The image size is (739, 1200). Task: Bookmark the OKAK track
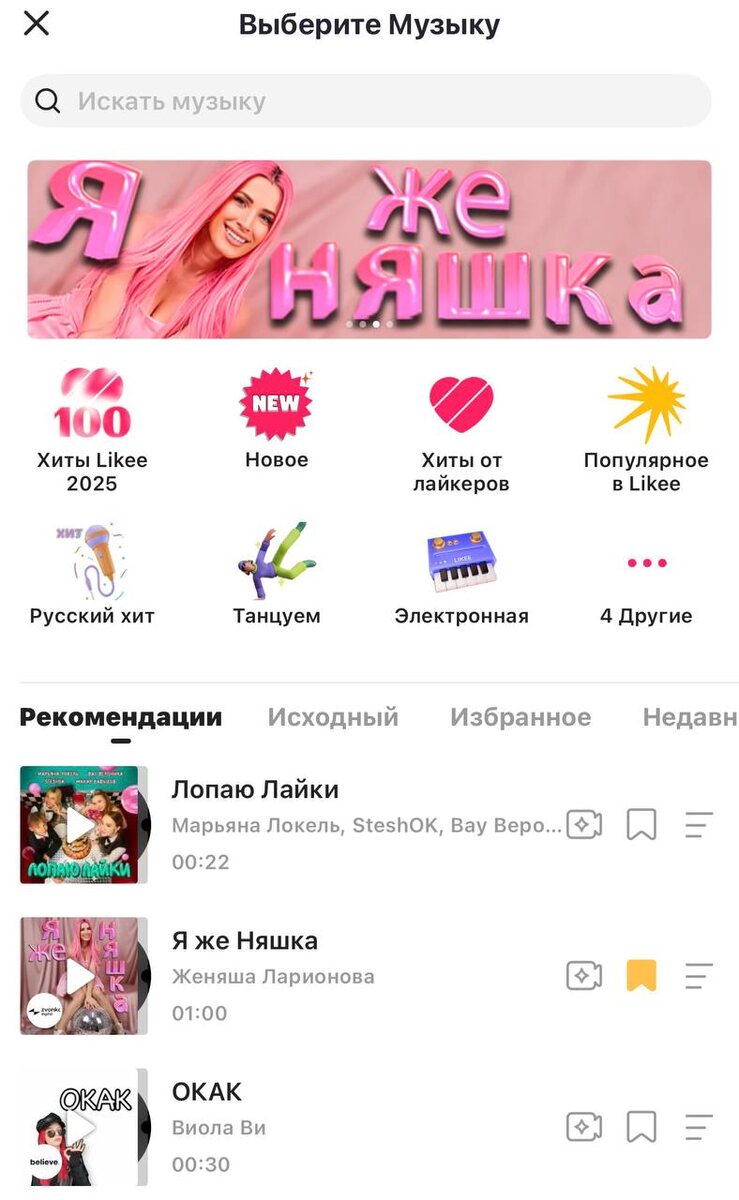coord(641,1127)
